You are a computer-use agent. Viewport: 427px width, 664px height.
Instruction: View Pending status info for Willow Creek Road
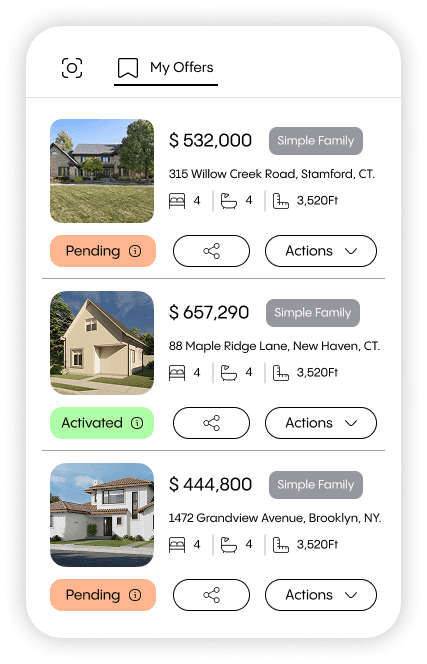tap(103, 251)
